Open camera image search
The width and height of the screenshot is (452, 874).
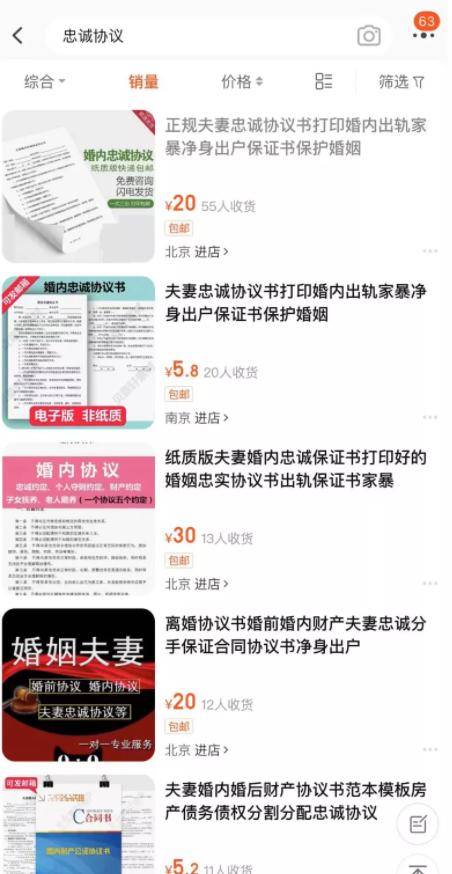368,36
